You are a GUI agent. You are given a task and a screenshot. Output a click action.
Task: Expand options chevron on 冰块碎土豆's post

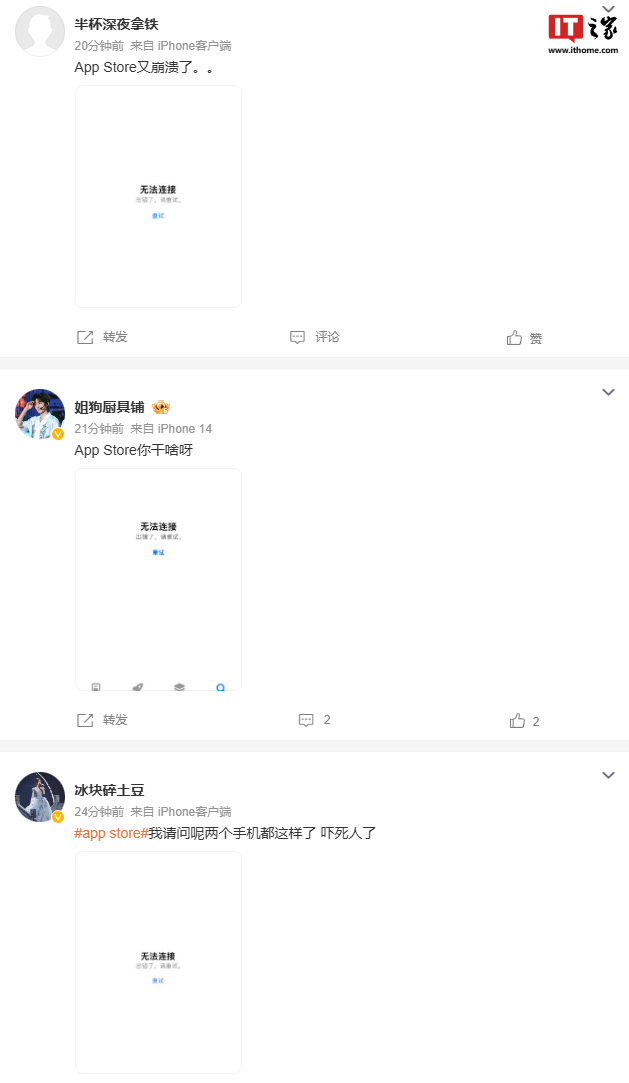608,775
